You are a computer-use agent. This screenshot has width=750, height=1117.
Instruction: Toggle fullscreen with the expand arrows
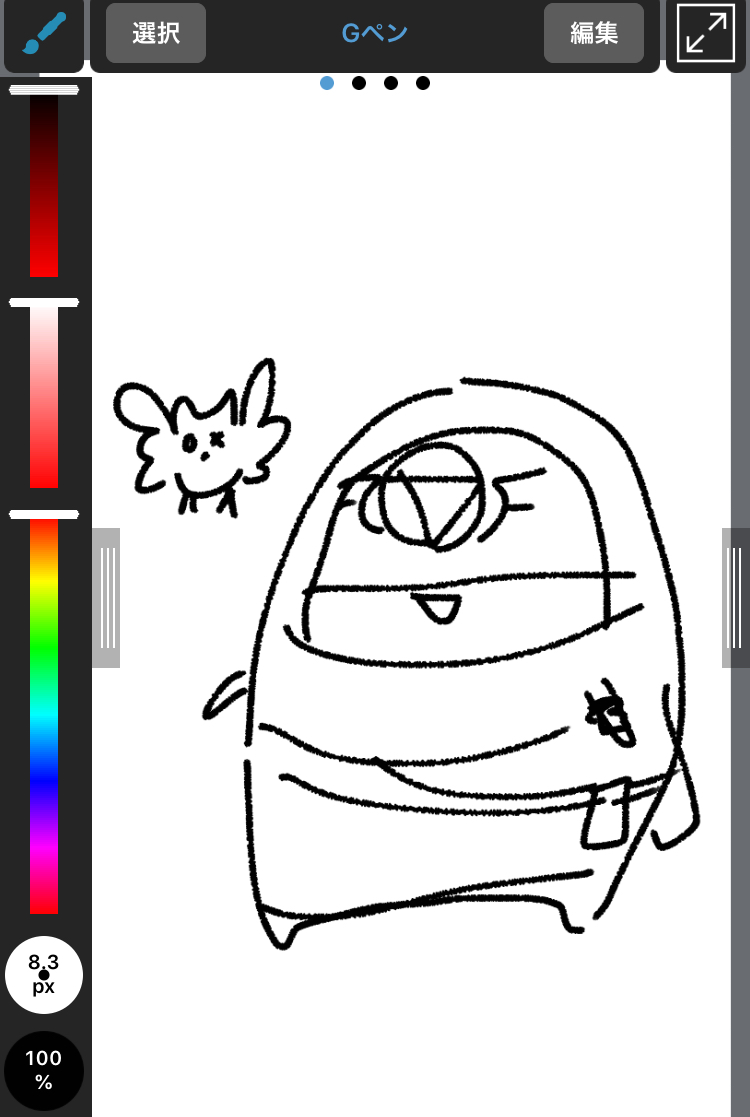(707, 35)
